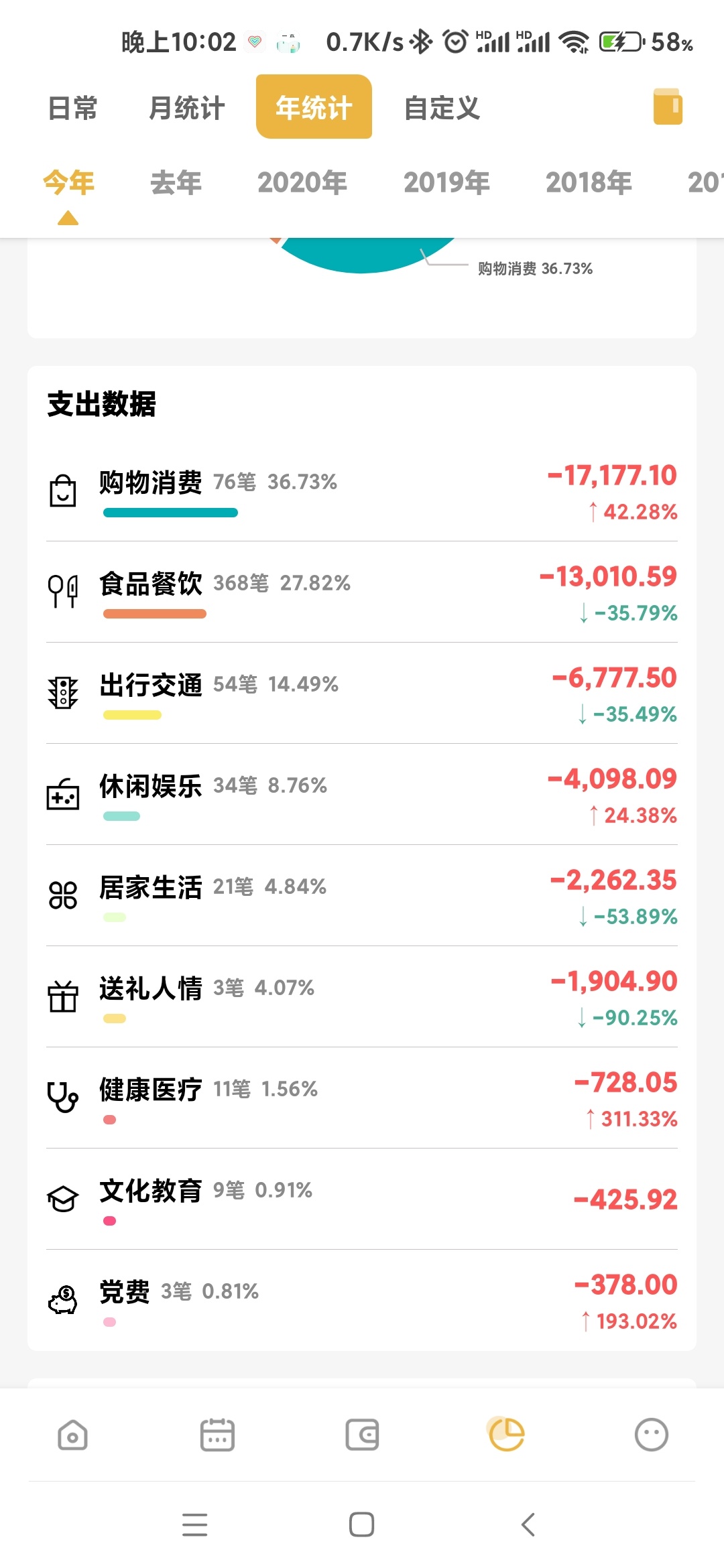
Task: Select 去年 in the year selector
Action: (x=176, y=182)
